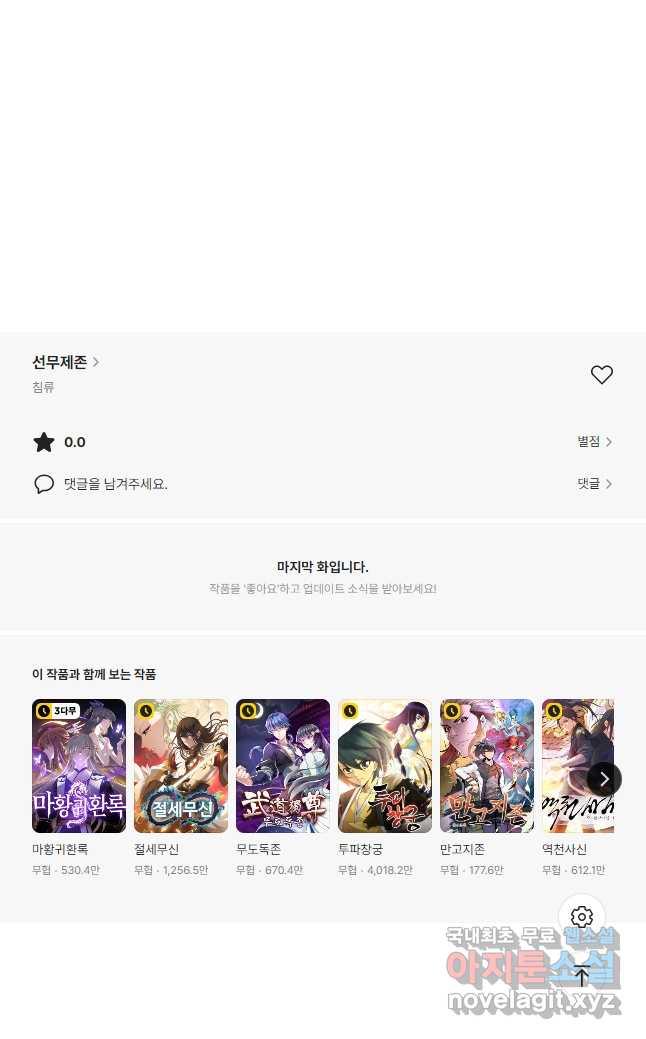Open the 투파창궁 recommendation
This screenshot has width=646, height=1039.
coord(385,766)
